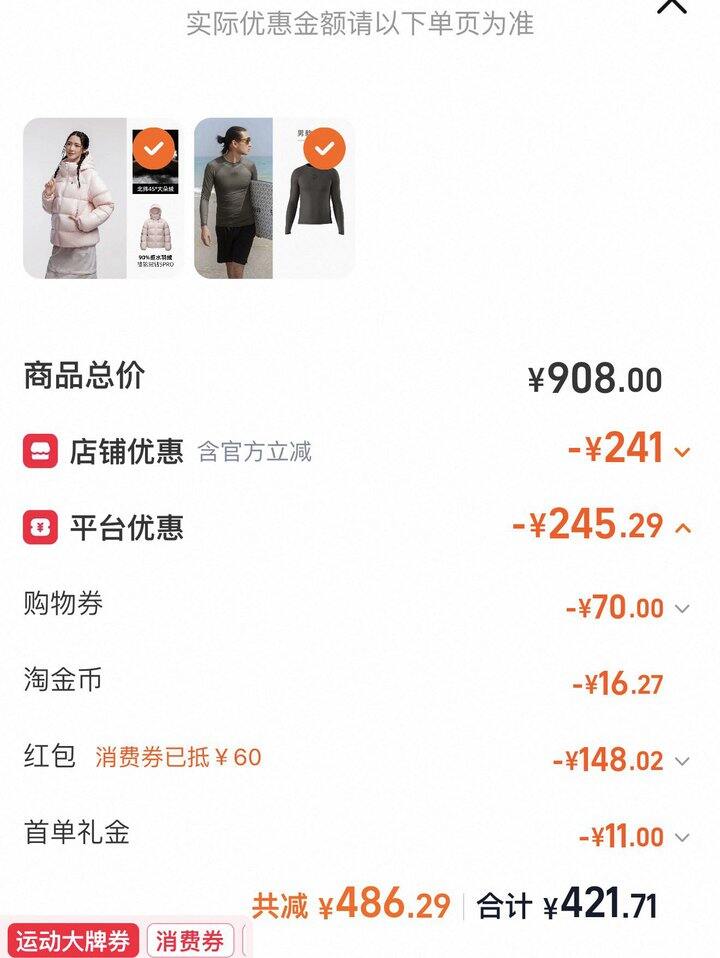
Task: Expand the 购物券 discount row
Action: coord(682,608)
